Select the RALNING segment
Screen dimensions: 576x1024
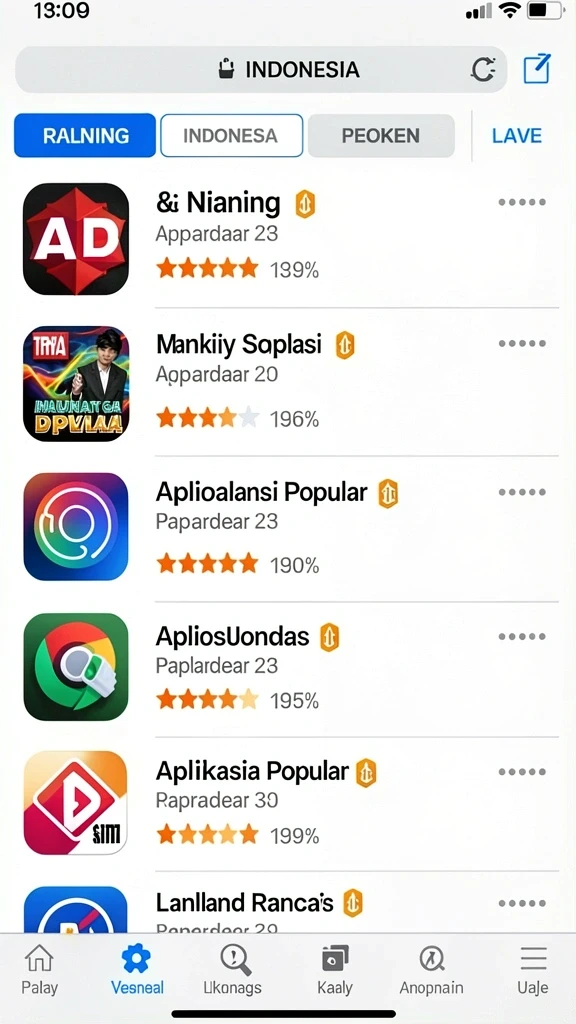point(85,136)
